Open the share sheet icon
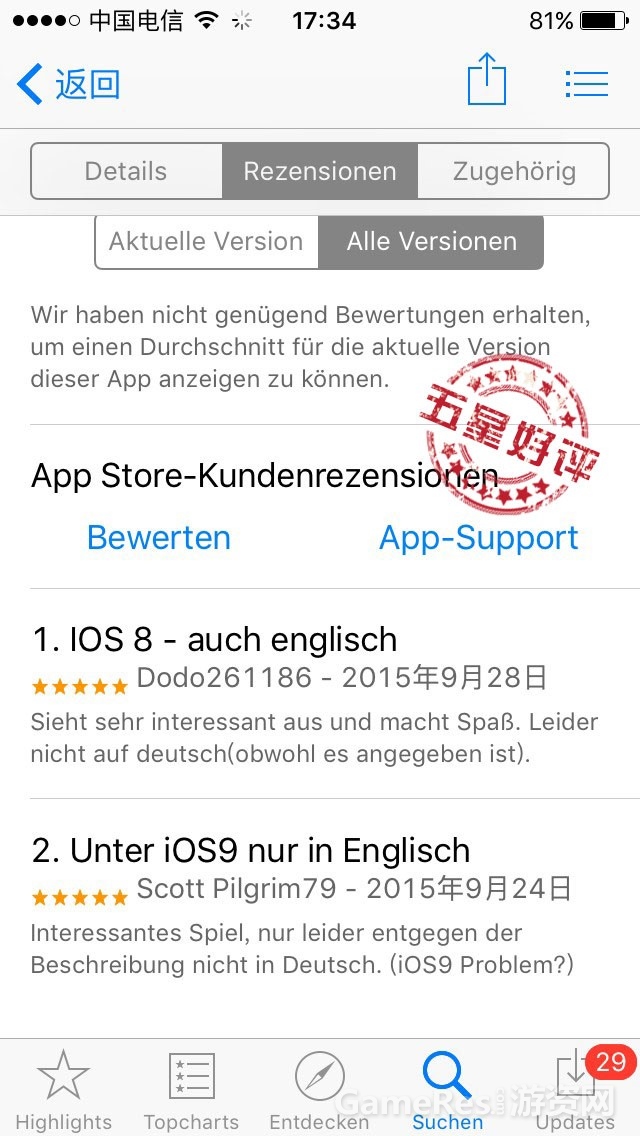Screen dimensions: 640x1136 click(487, 81)
